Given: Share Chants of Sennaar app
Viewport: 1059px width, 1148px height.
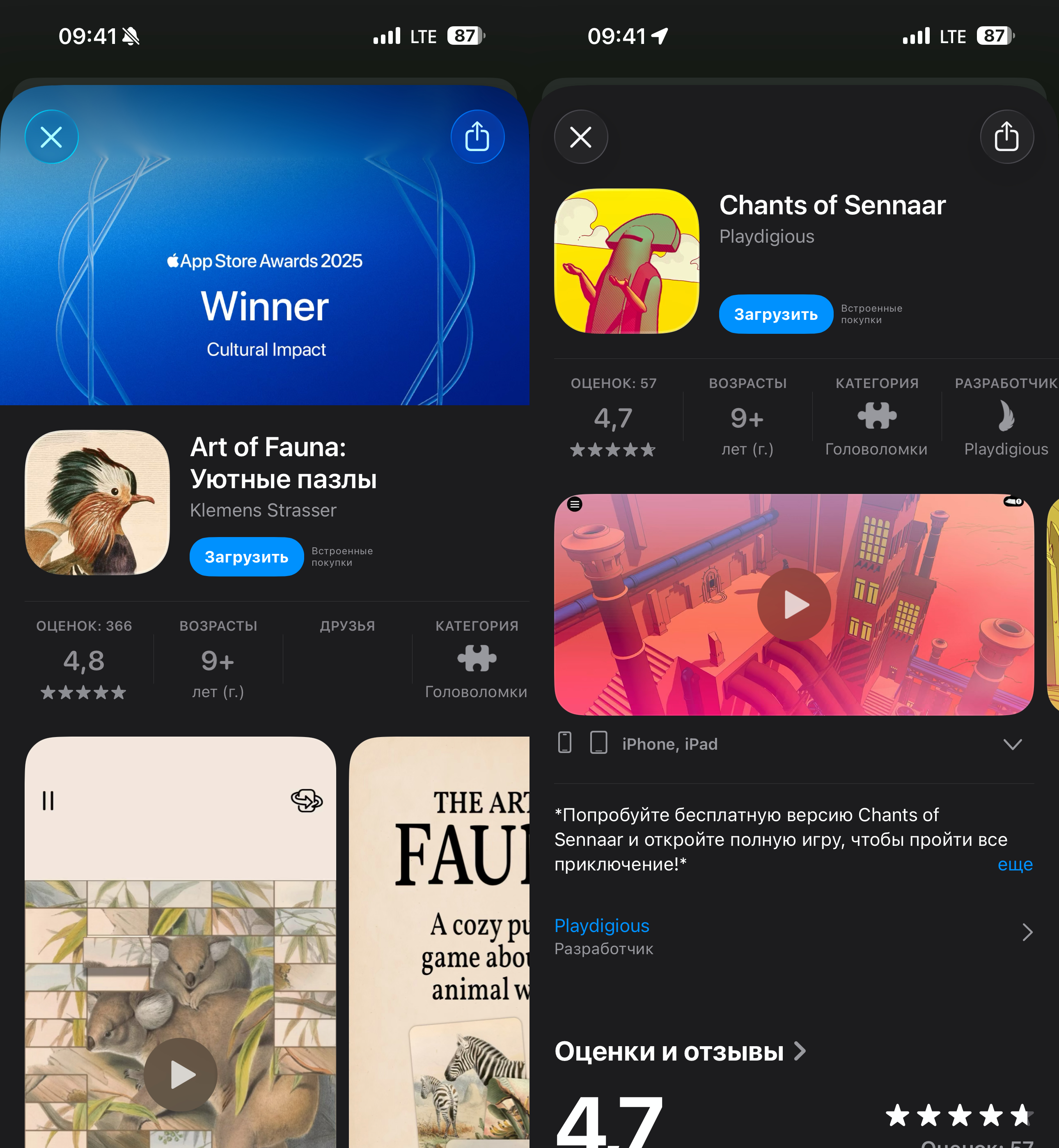Looking at the screenshot, I should [1006, 137].
